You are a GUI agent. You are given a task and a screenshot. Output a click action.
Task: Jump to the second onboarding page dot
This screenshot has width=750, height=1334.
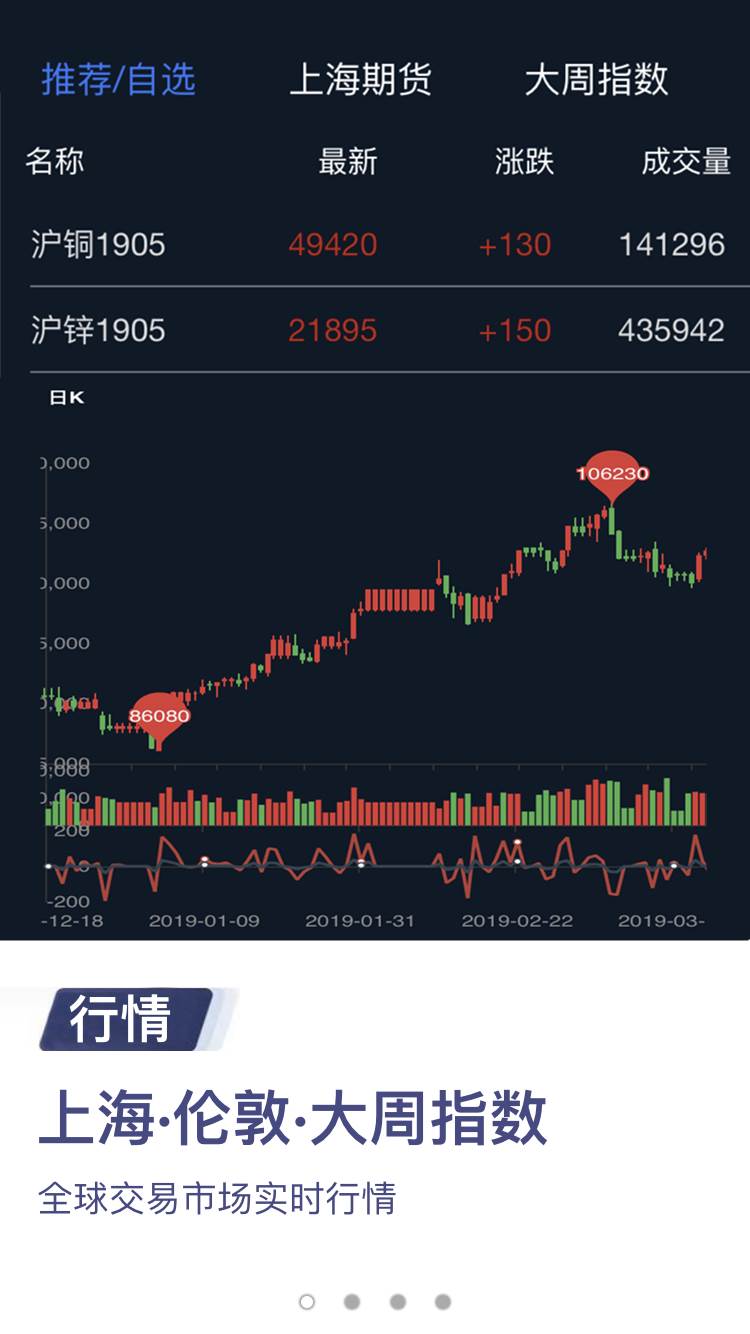tap(352, 1301)
